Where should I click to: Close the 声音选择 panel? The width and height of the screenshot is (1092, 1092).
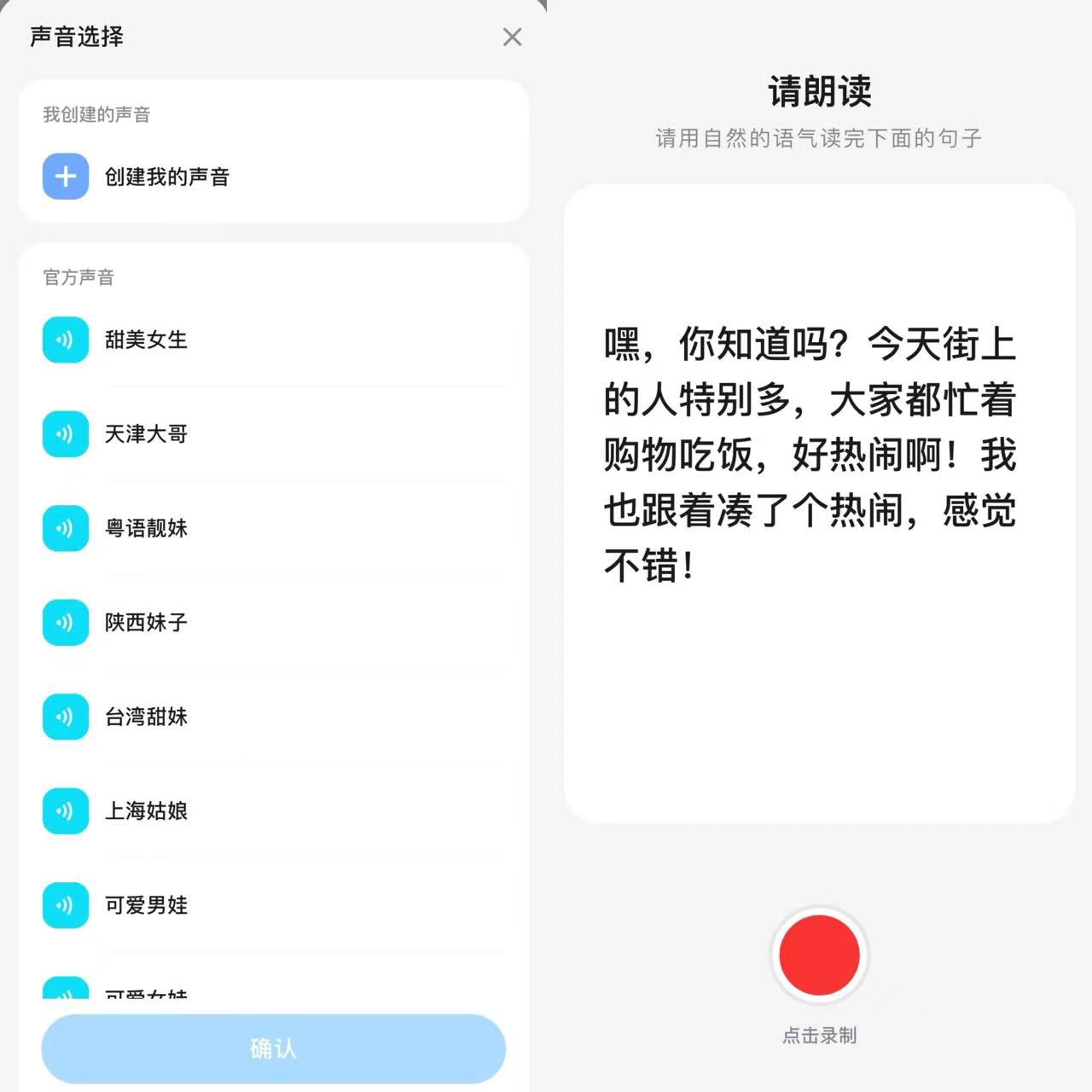click(x=512, y=37)
